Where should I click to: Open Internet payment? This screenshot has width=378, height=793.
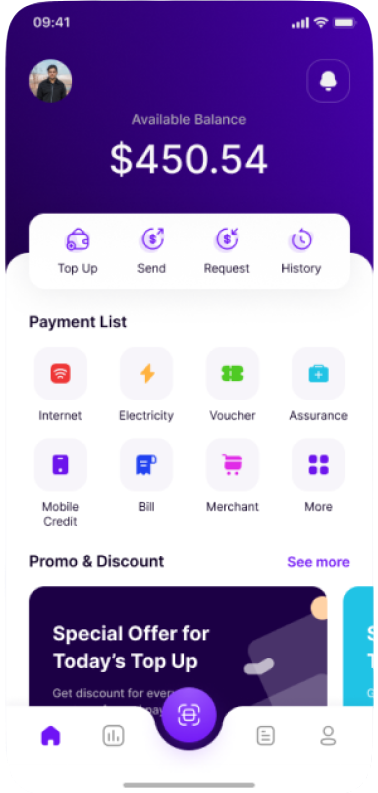(x=60, y=384)
